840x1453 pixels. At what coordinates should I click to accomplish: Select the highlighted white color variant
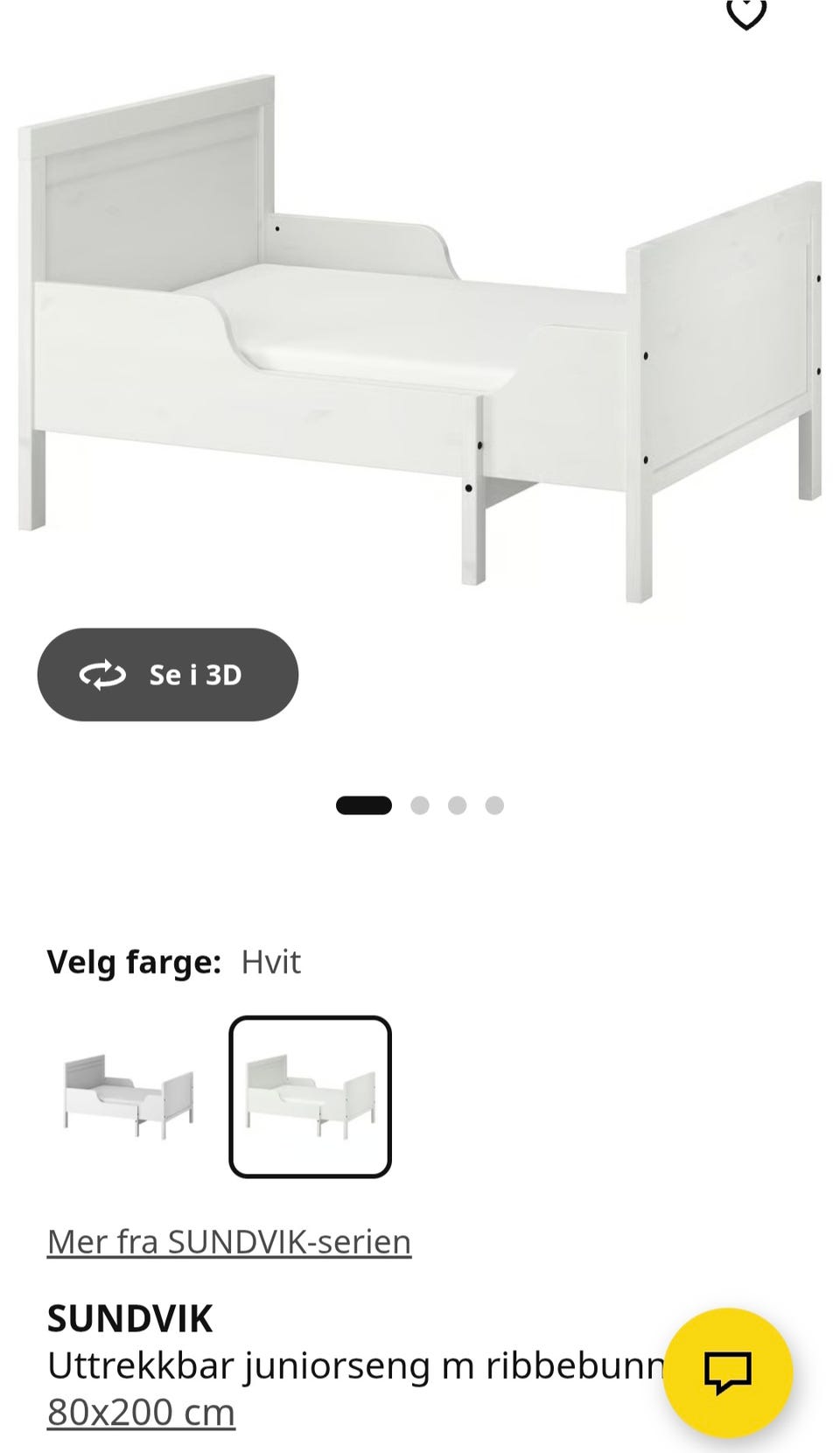311,1097
